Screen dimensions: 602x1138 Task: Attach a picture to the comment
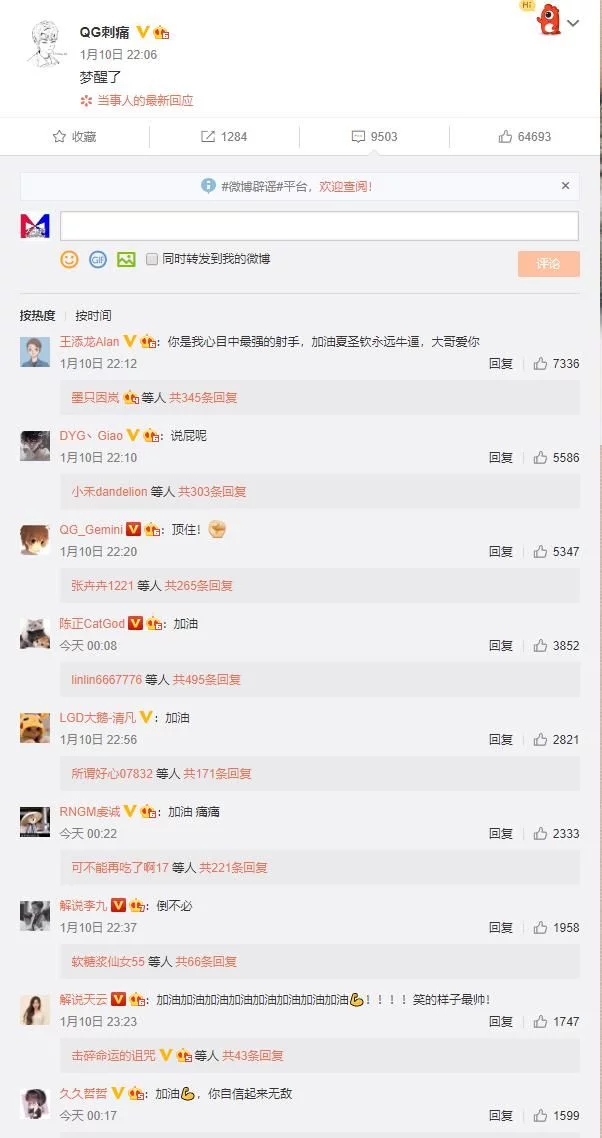(126, 259)
